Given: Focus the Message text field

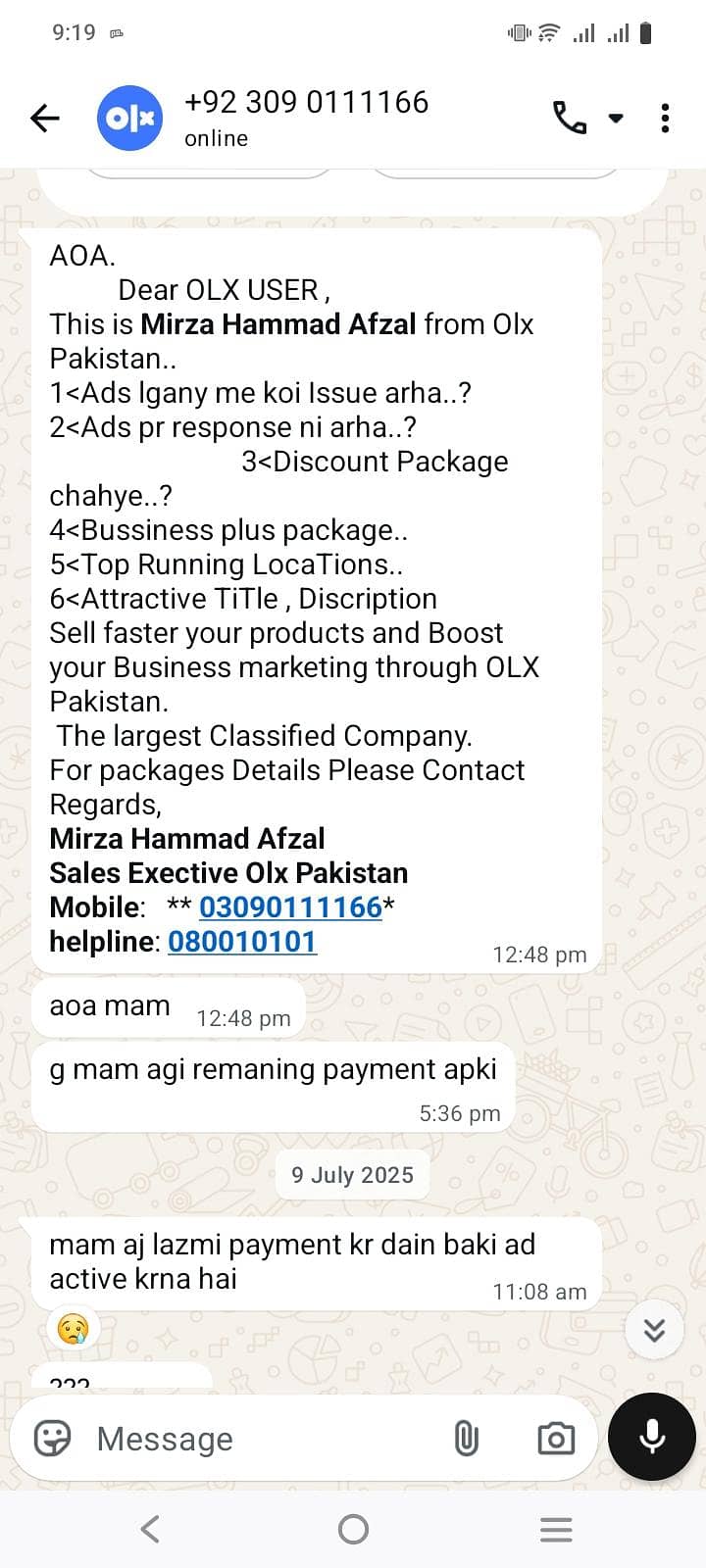Looking at the screenshot, I should click(x=263, y=1439).
